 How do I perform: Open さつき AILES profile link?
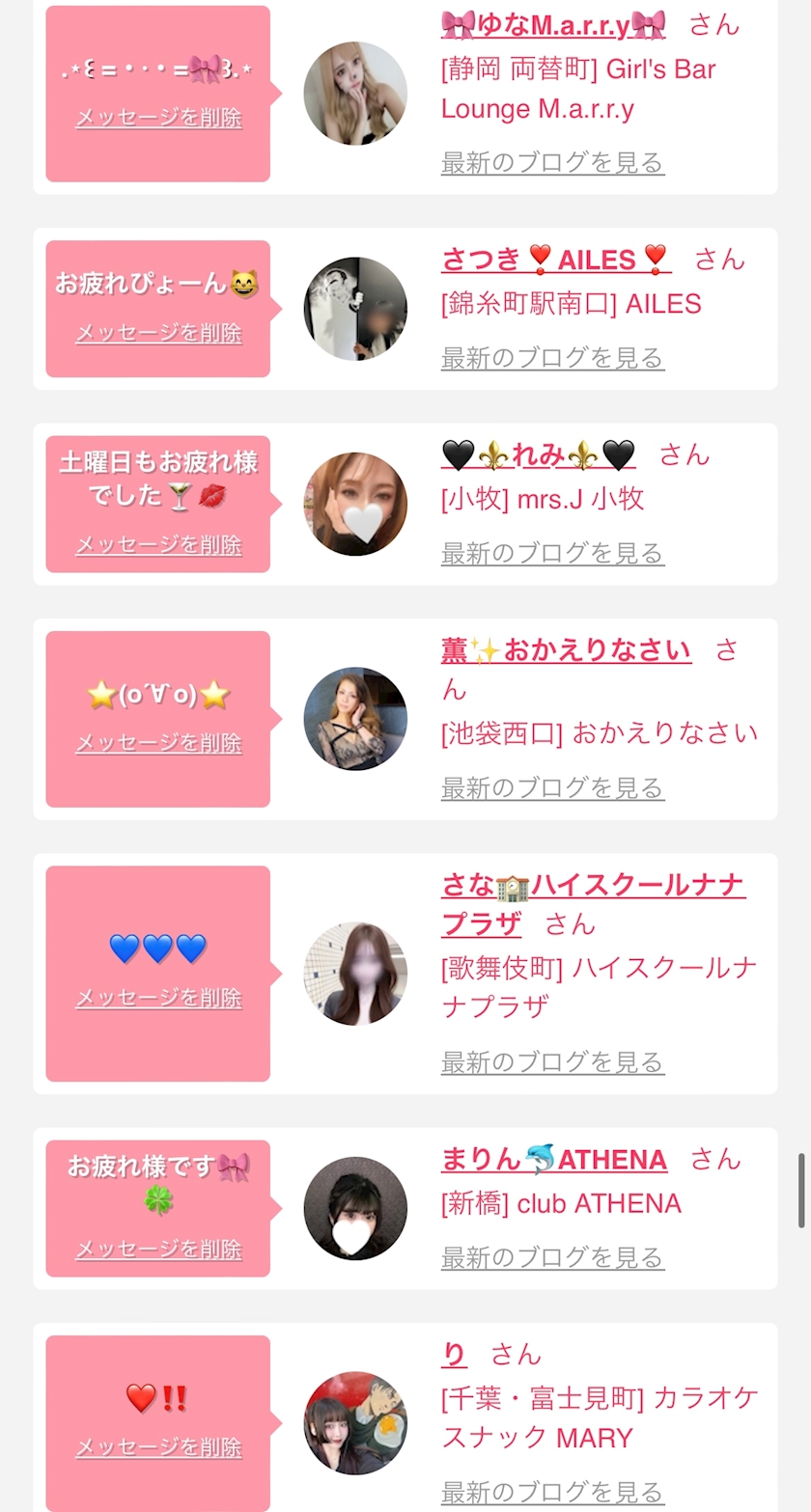(555, 259)
